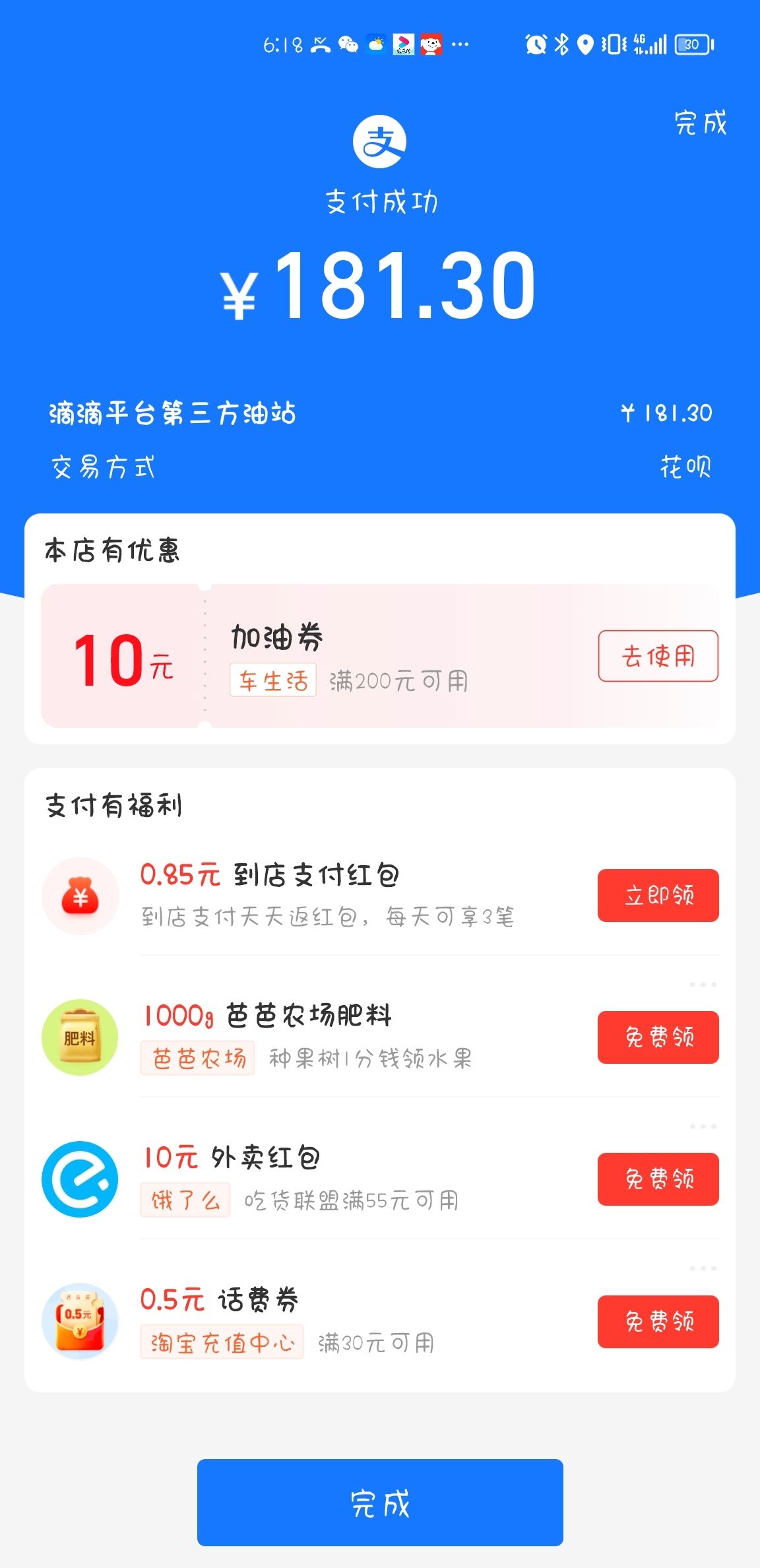This screenshot has height=1568, width=760.
Task: Claim the 10元 外卖红包 for free
Action: pos(658,1179)
